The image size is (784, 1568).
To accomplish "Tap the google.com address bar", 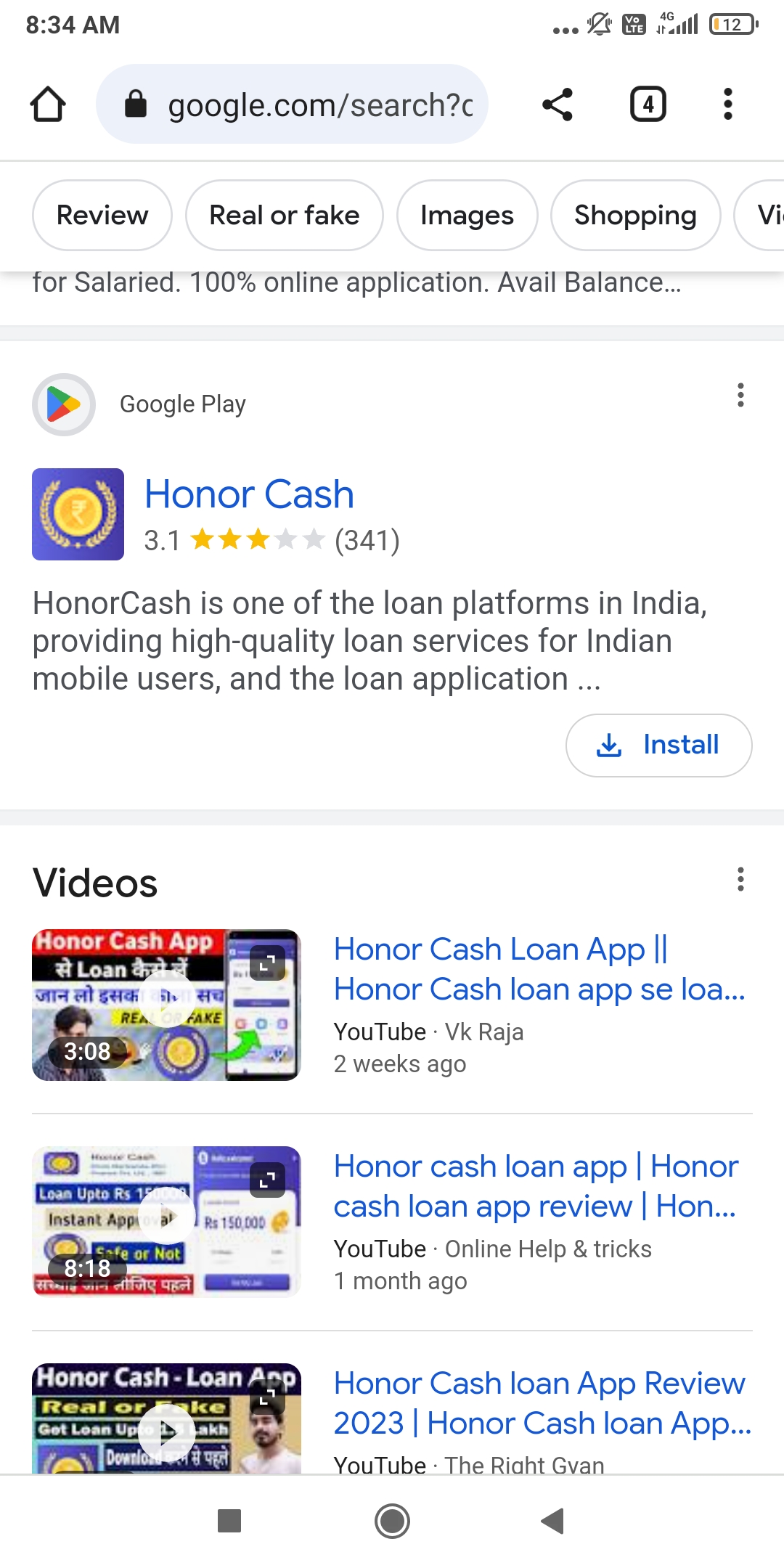I will tap(305, 105).
